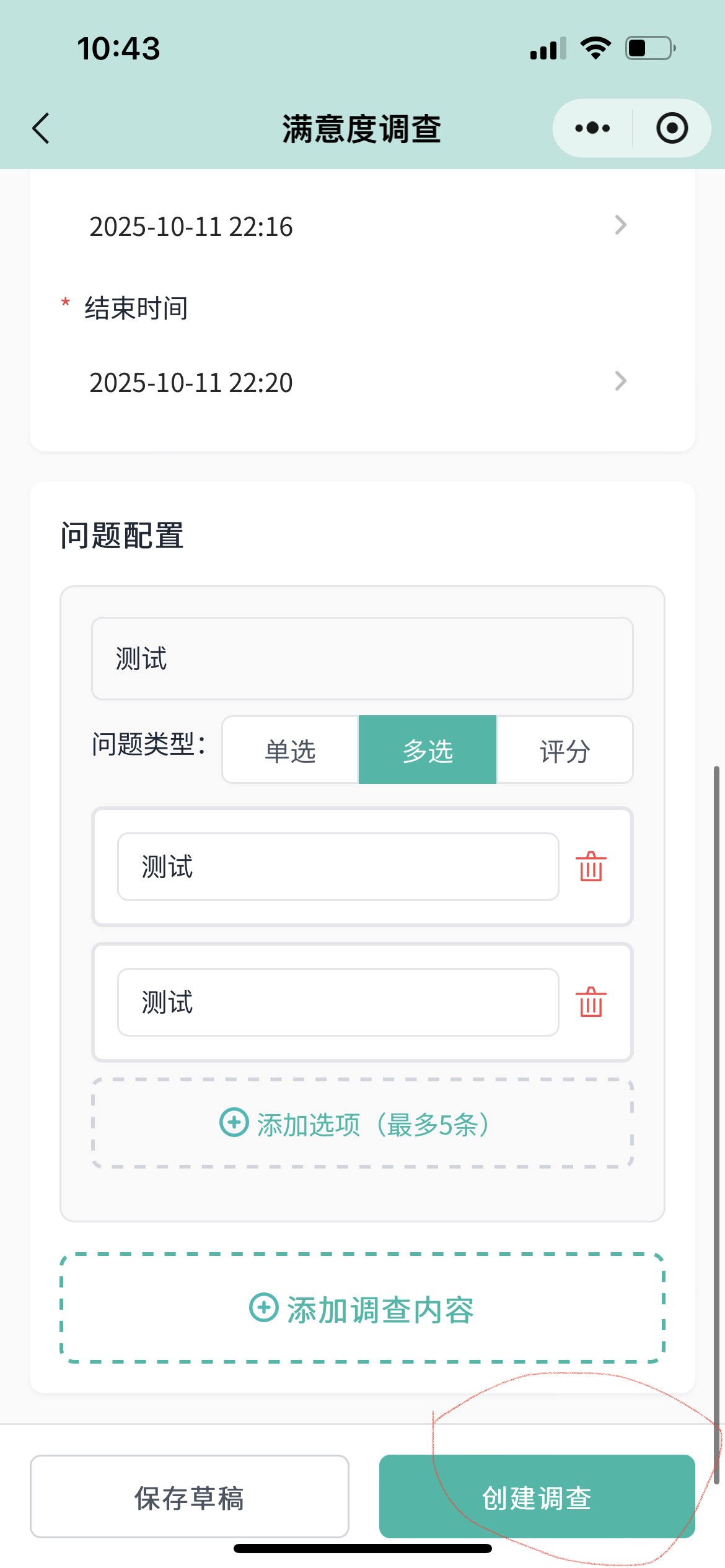The image size is (725, 1568).
Task: Tap the 保存草稿 button
Action: (189, 1497)
